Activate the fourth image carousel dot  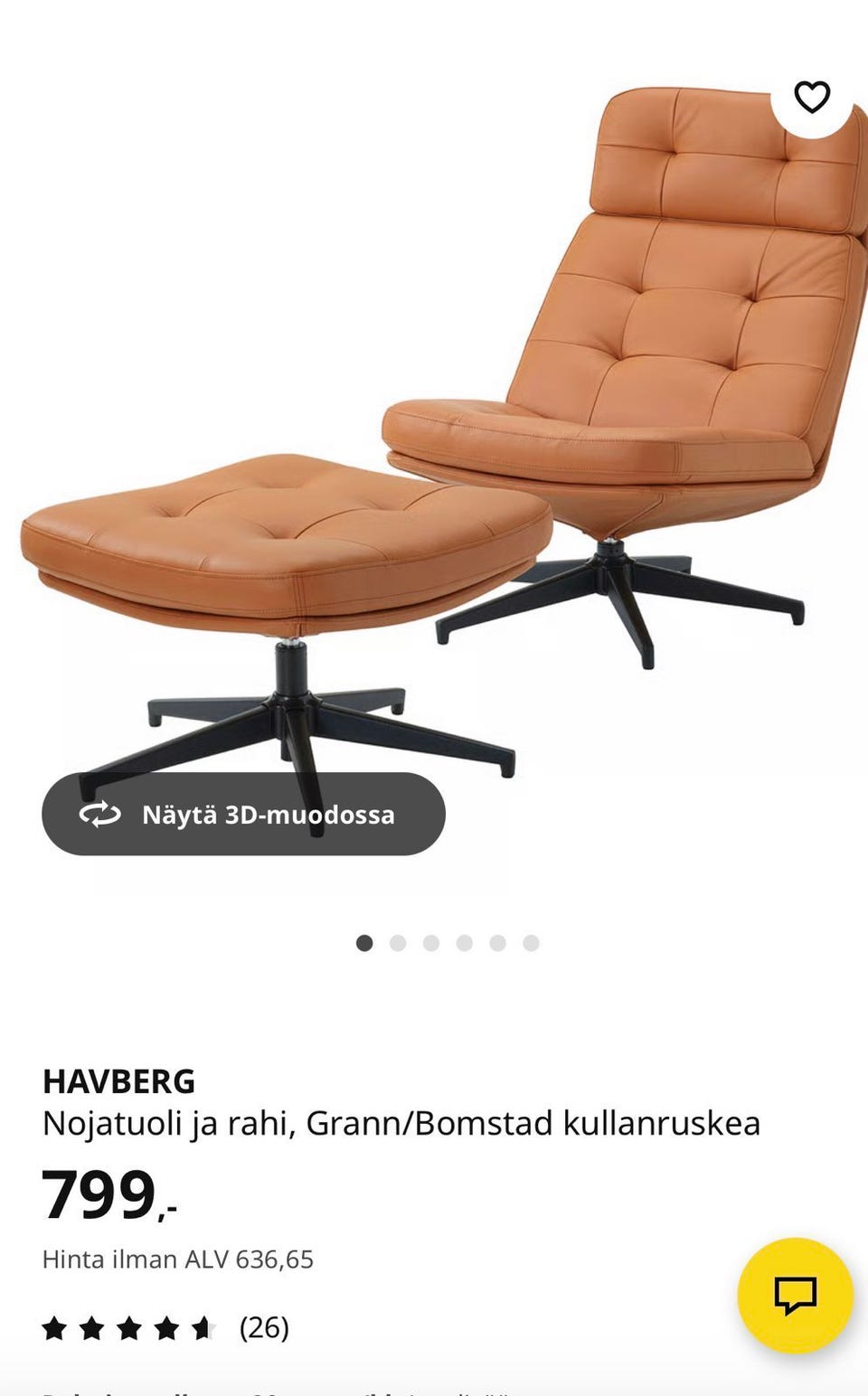coord(463,941)
